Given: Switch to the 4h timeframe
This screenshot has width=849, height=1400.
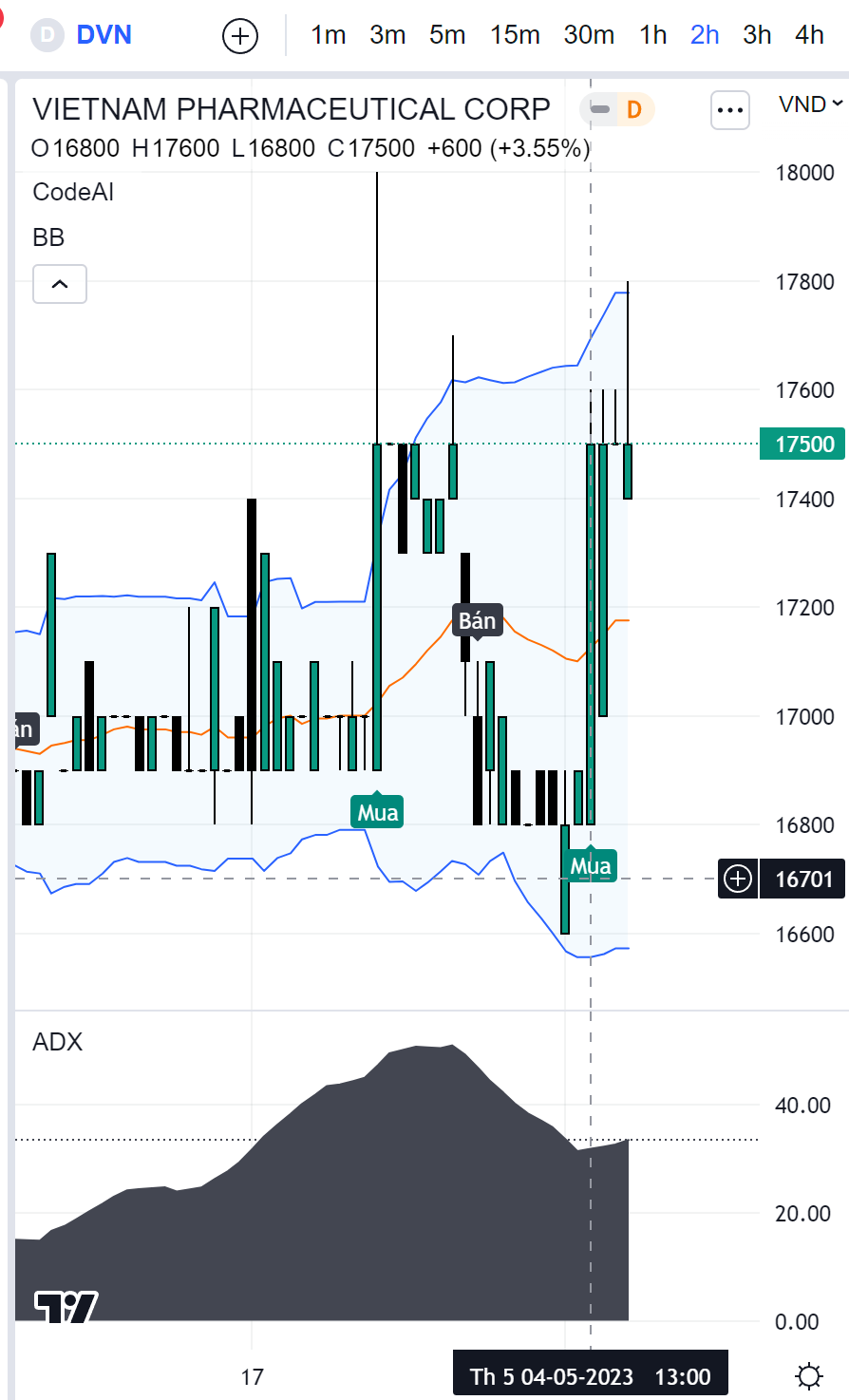Looking at the screenshot, I should pos(809,35).
